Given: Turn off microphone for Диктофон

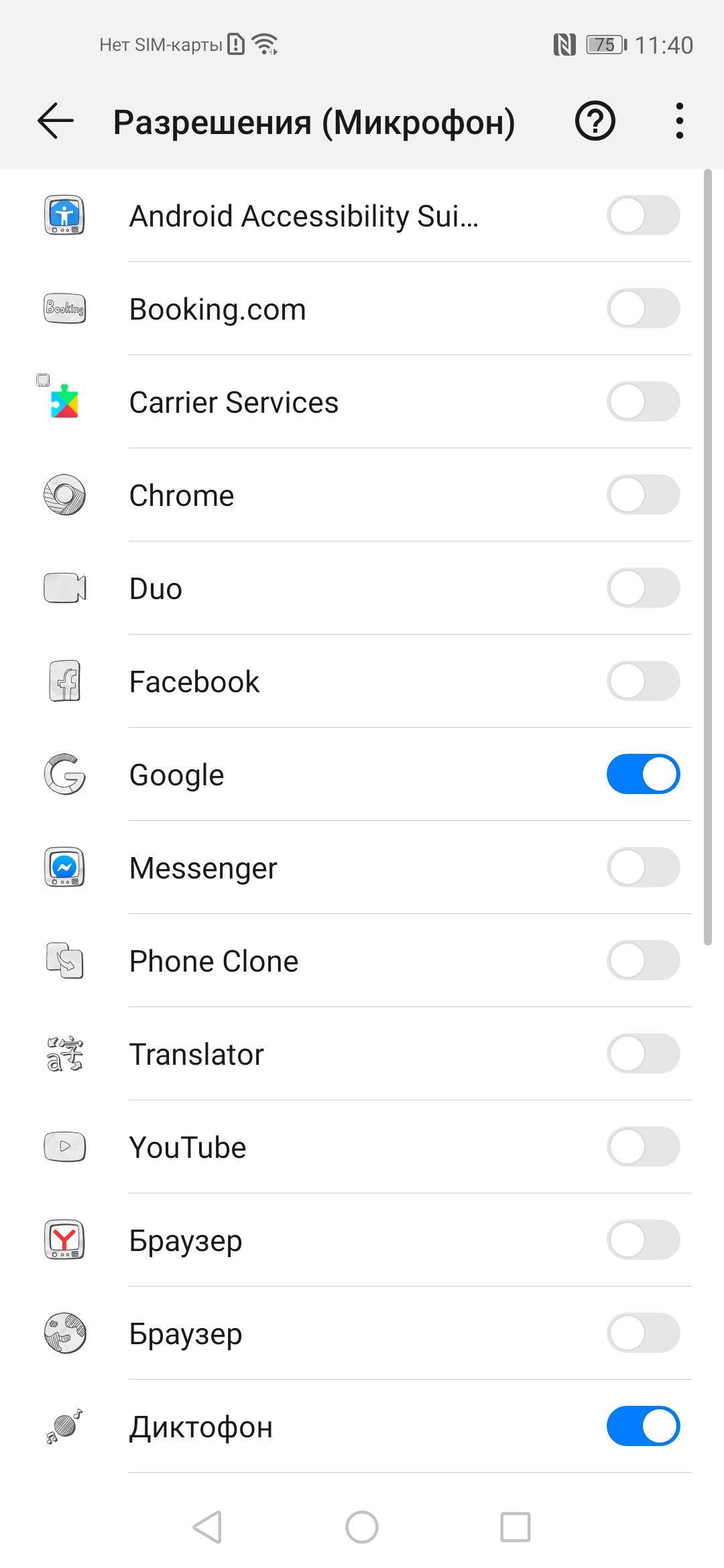Looking at the screenshot, I should pos(643,1427).
